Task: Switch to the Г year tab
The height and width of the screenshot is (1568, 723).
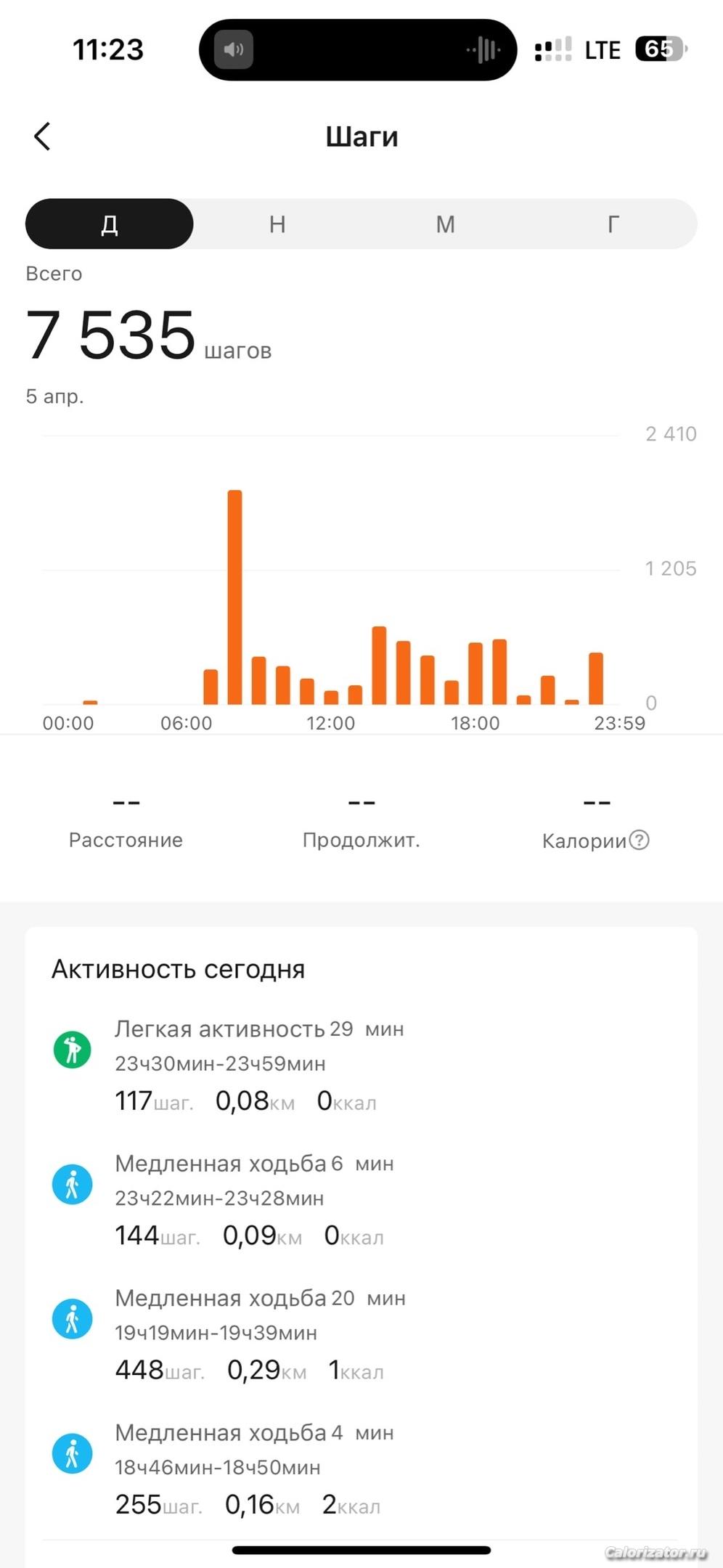Action: [x=613, y=224]
